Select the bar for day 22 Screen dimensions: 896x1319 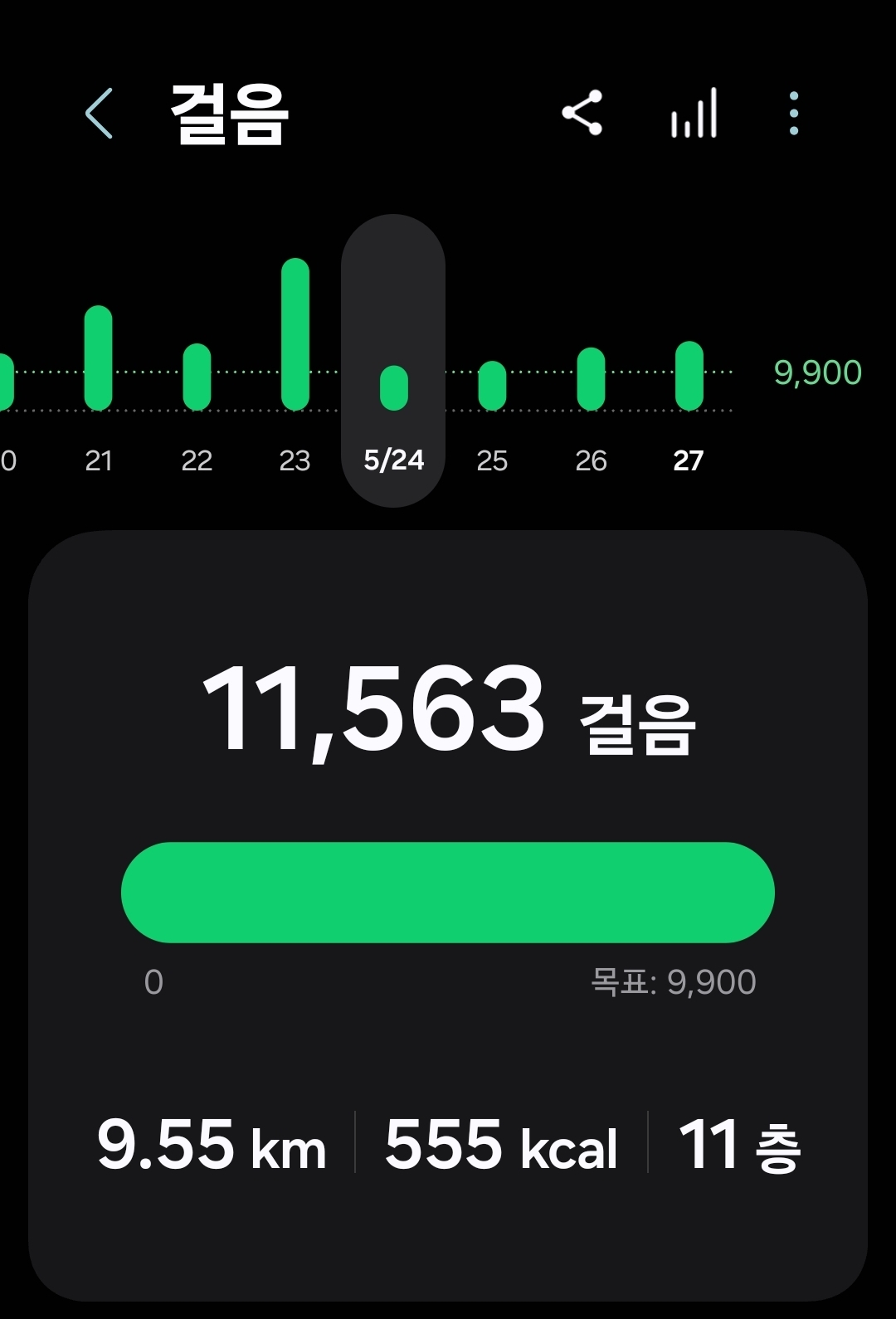pyautogui.click(x=197, y=377)
